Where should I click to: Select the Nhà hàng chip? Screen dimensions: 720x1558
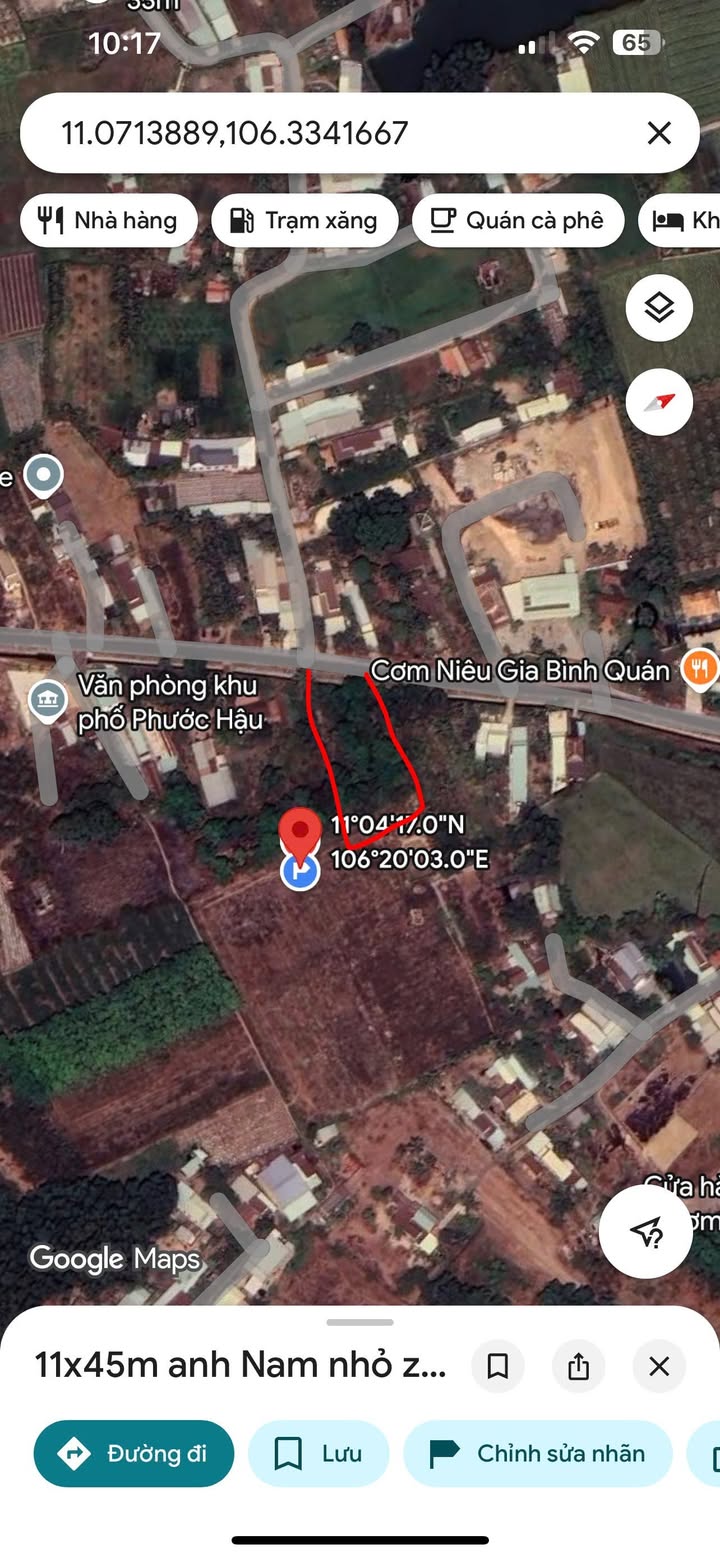click(108, 221)
